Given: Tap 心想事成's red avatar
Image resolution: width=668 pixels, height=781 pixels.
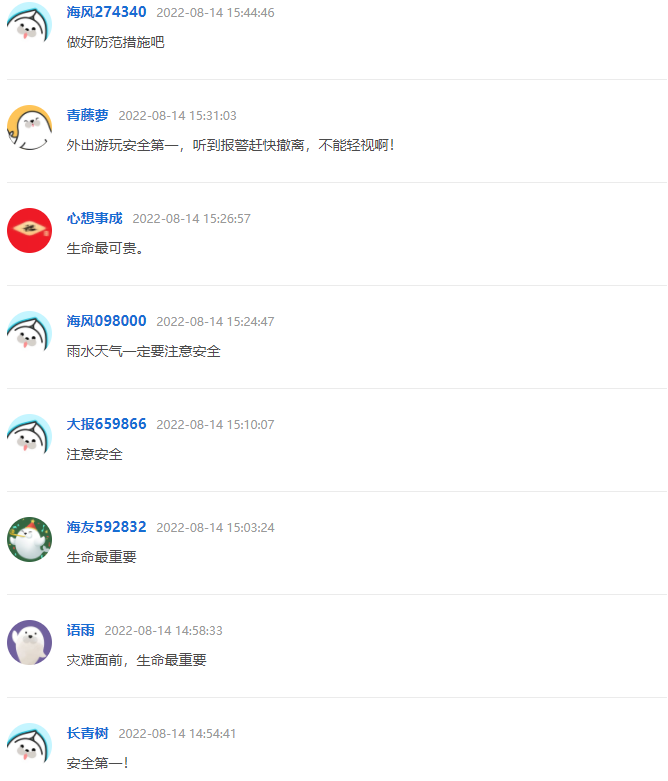Looking at the screenshot, I should (x=29, y=231).
